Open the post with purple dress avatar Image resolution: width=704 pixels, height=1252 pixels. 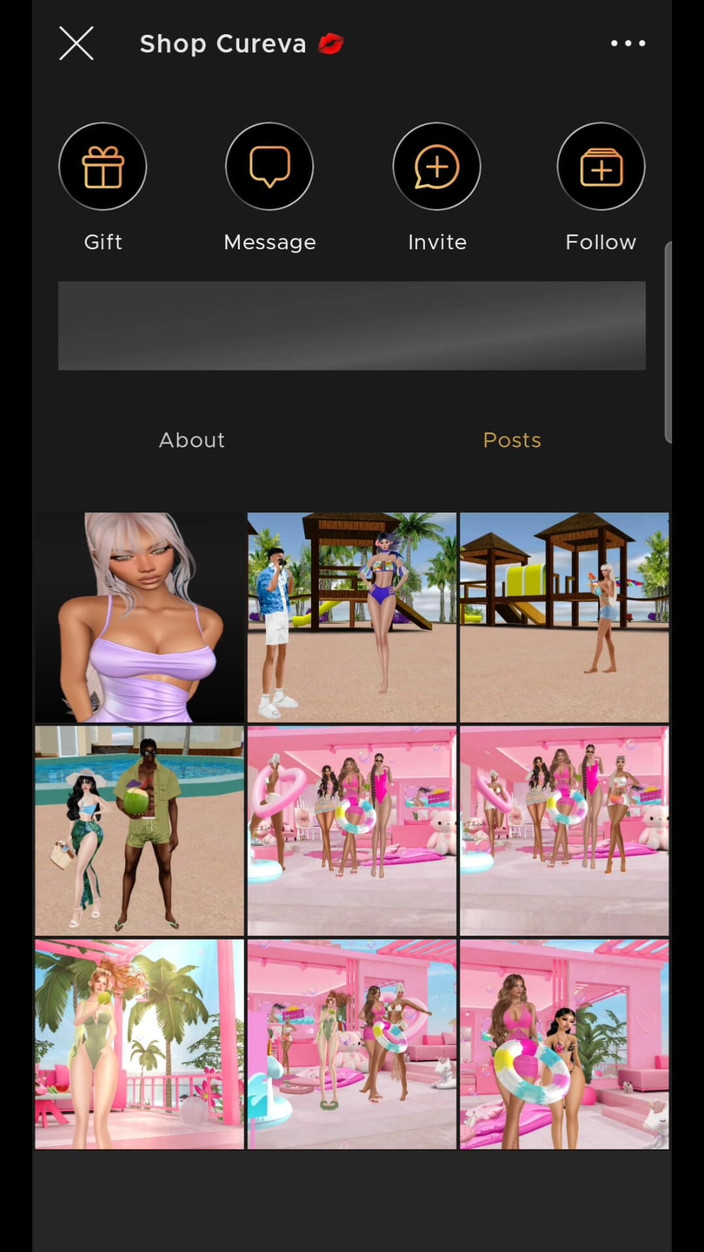point(140,617)
